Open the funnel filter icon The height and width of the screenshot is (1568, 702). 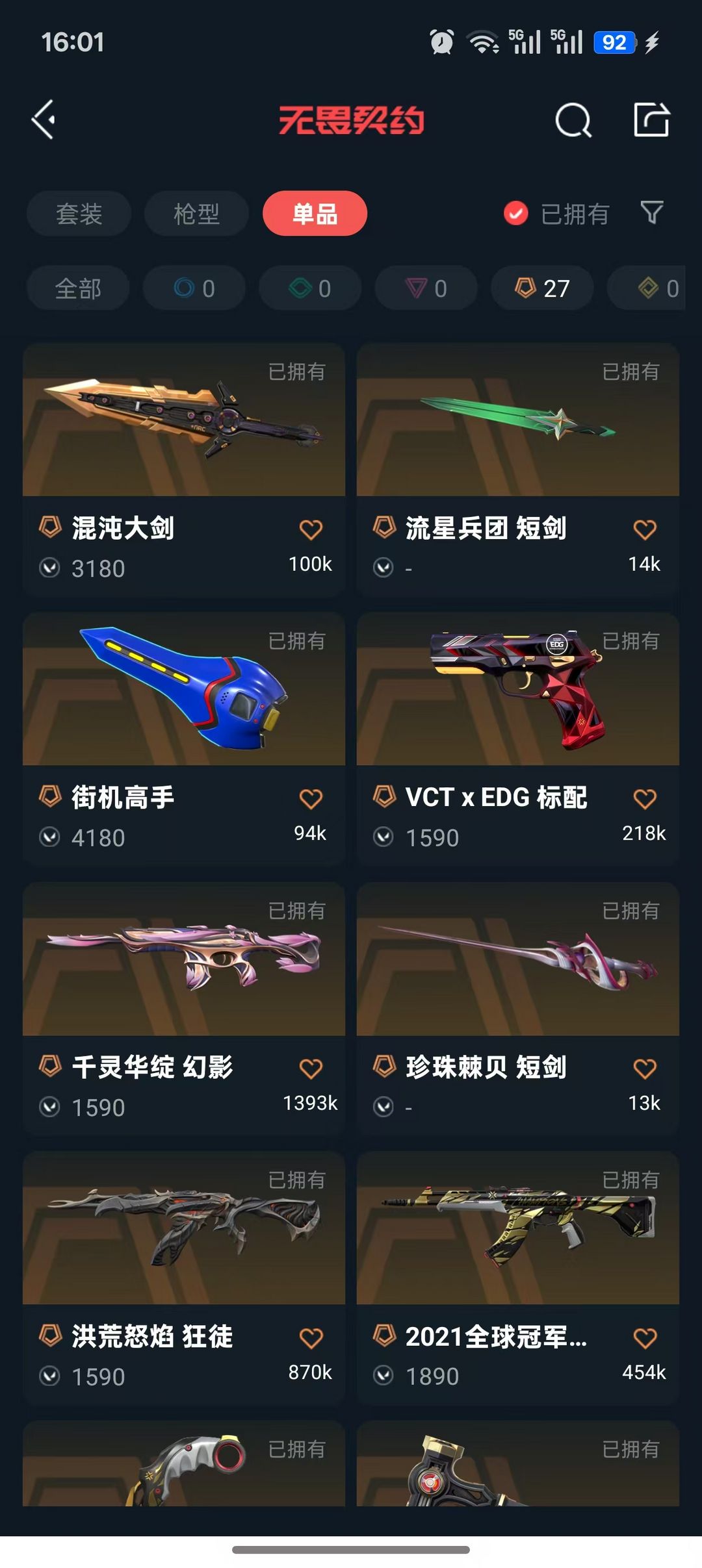tap(652, 212)
